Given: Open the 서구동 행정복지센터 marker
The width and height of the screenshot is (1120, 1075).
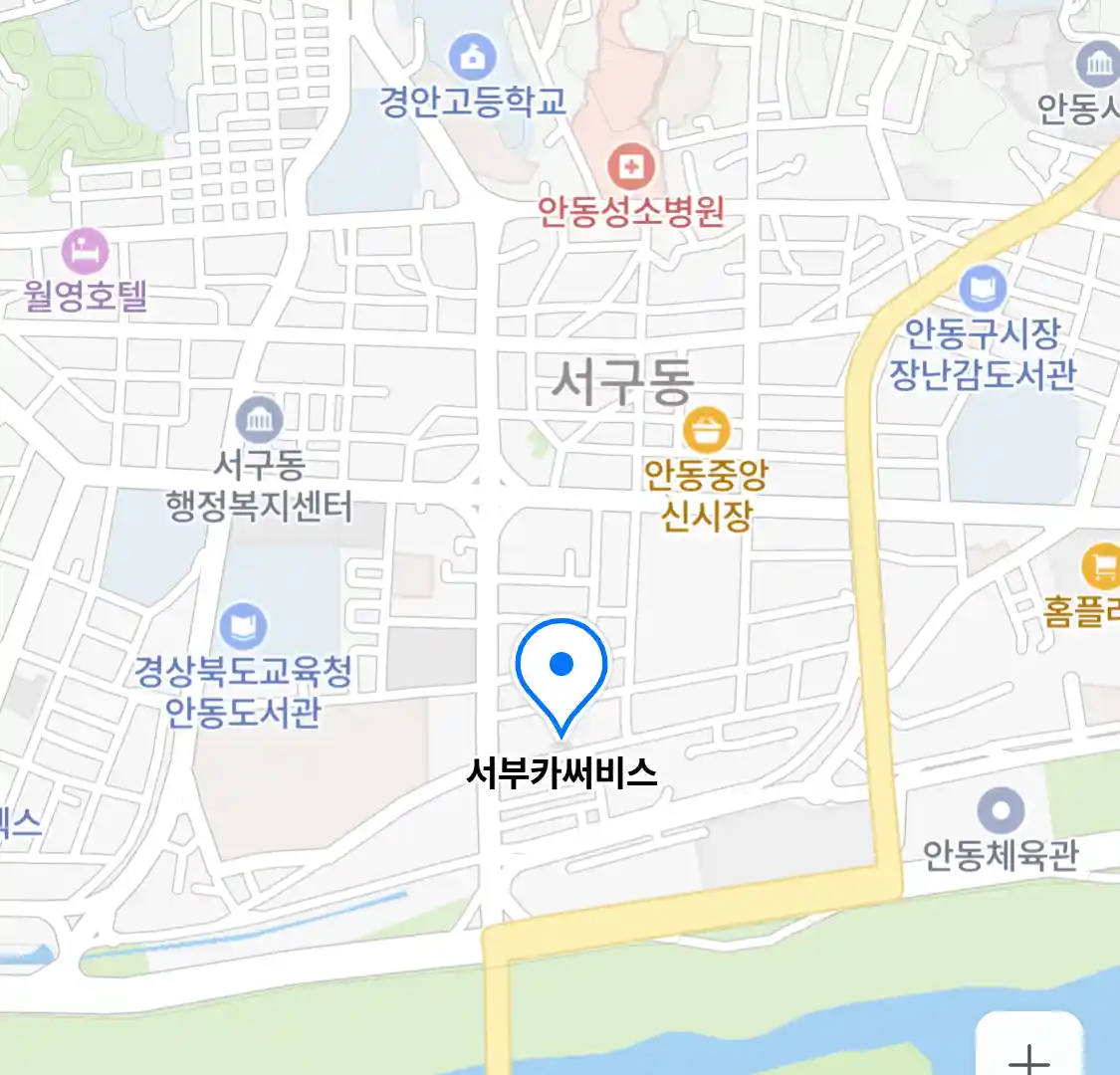Looking at the screenshot, I should 260,421.
